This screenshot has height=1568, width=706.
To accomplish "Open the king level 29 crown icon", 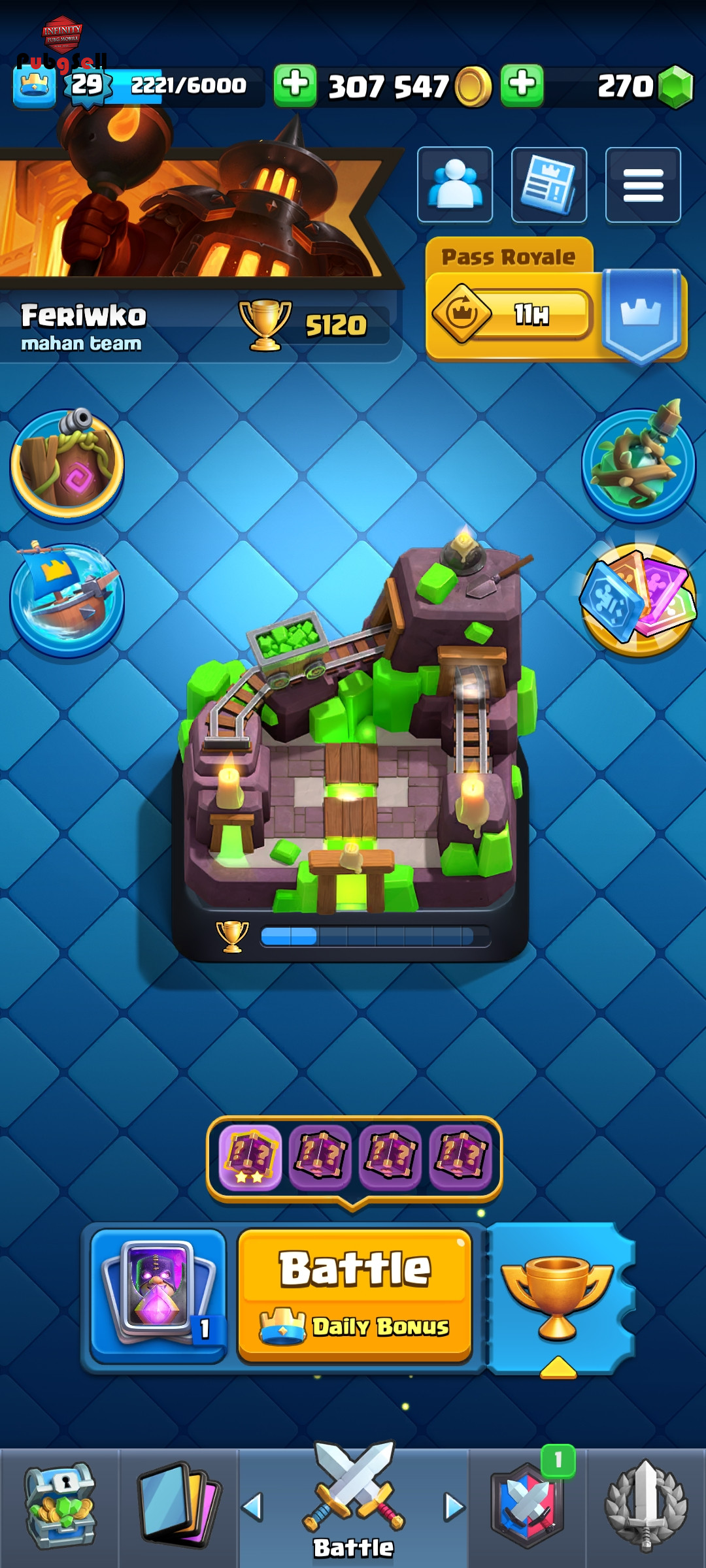I will [x=34, y=86].
